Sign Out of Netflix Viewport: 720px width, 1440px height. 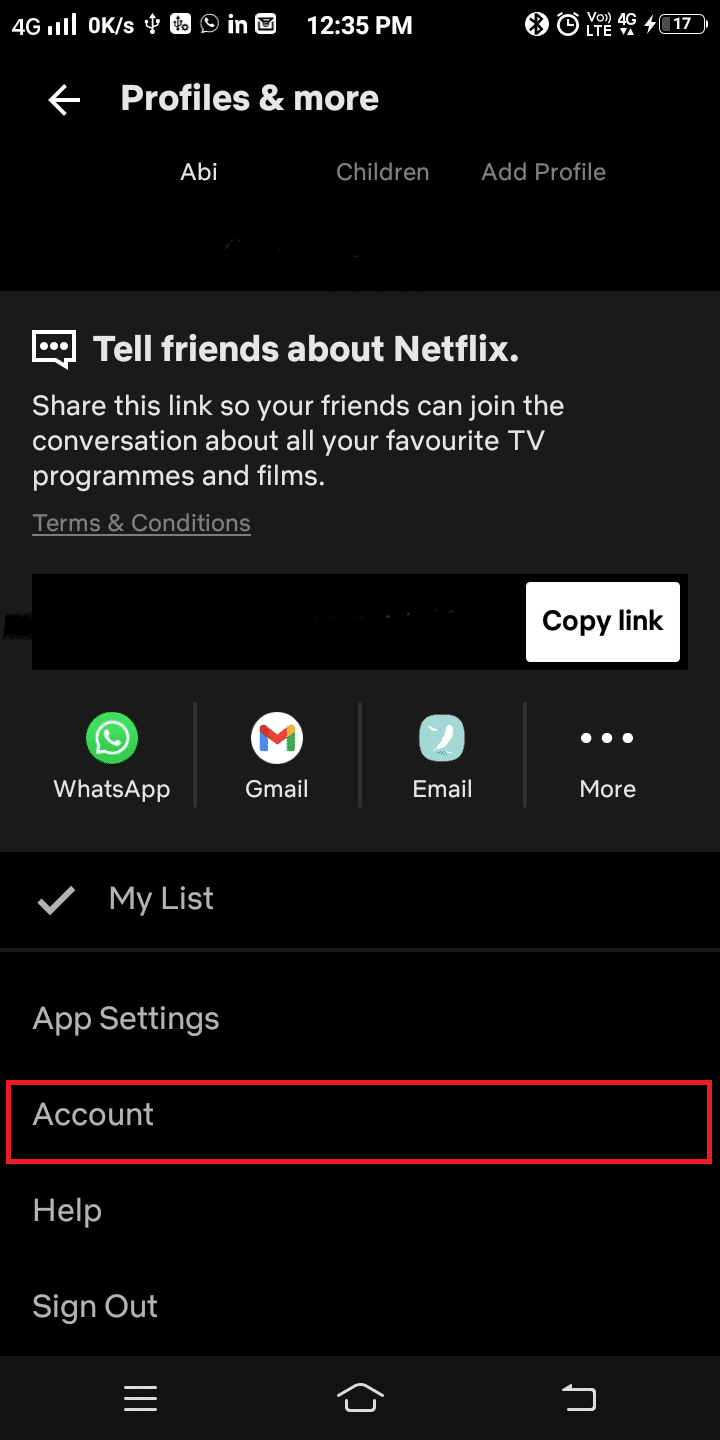[x=95, y=1307]
